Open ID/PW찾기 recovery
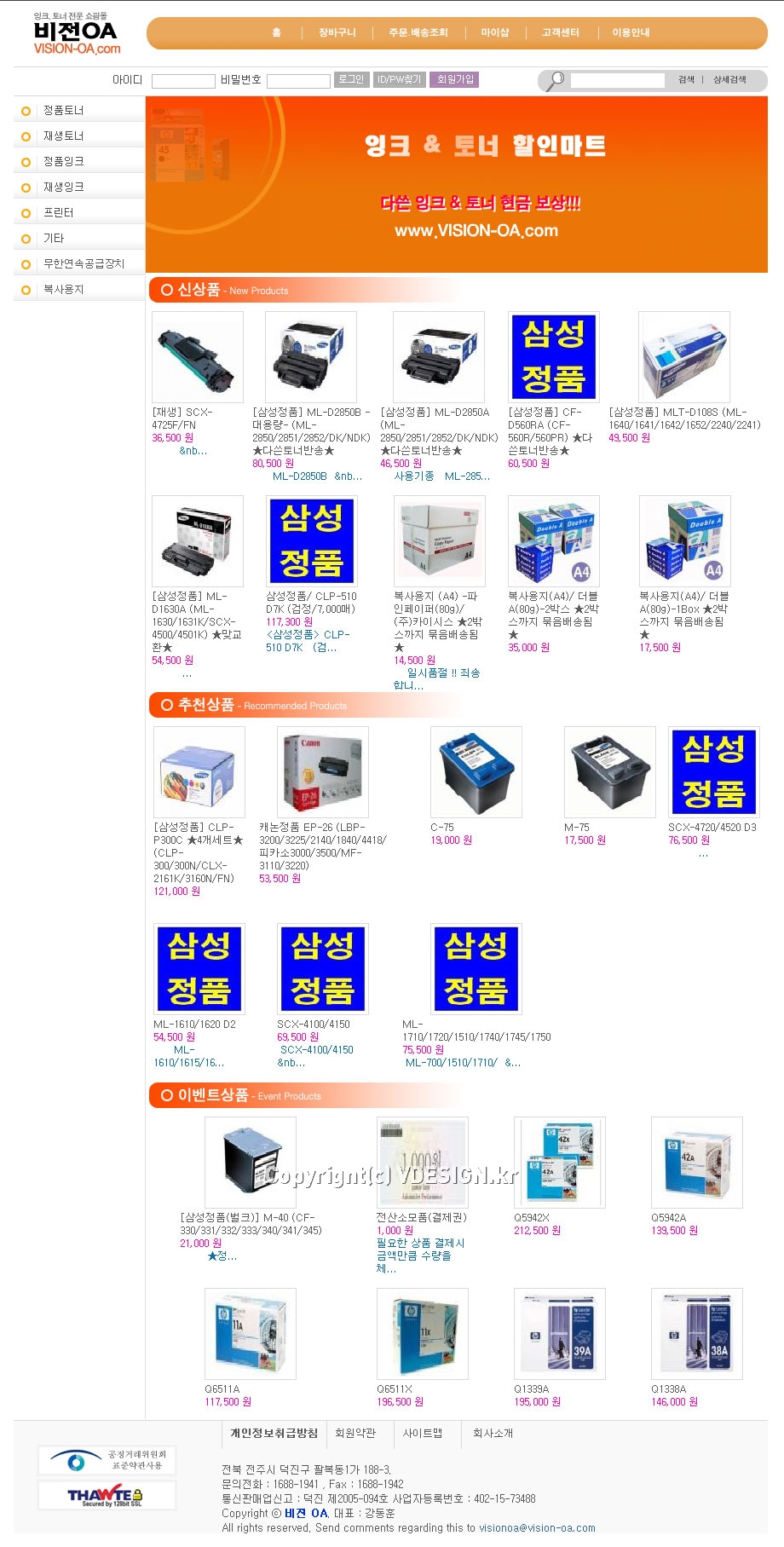Viewport: 784px width, 1547px height. click(400, 79)
